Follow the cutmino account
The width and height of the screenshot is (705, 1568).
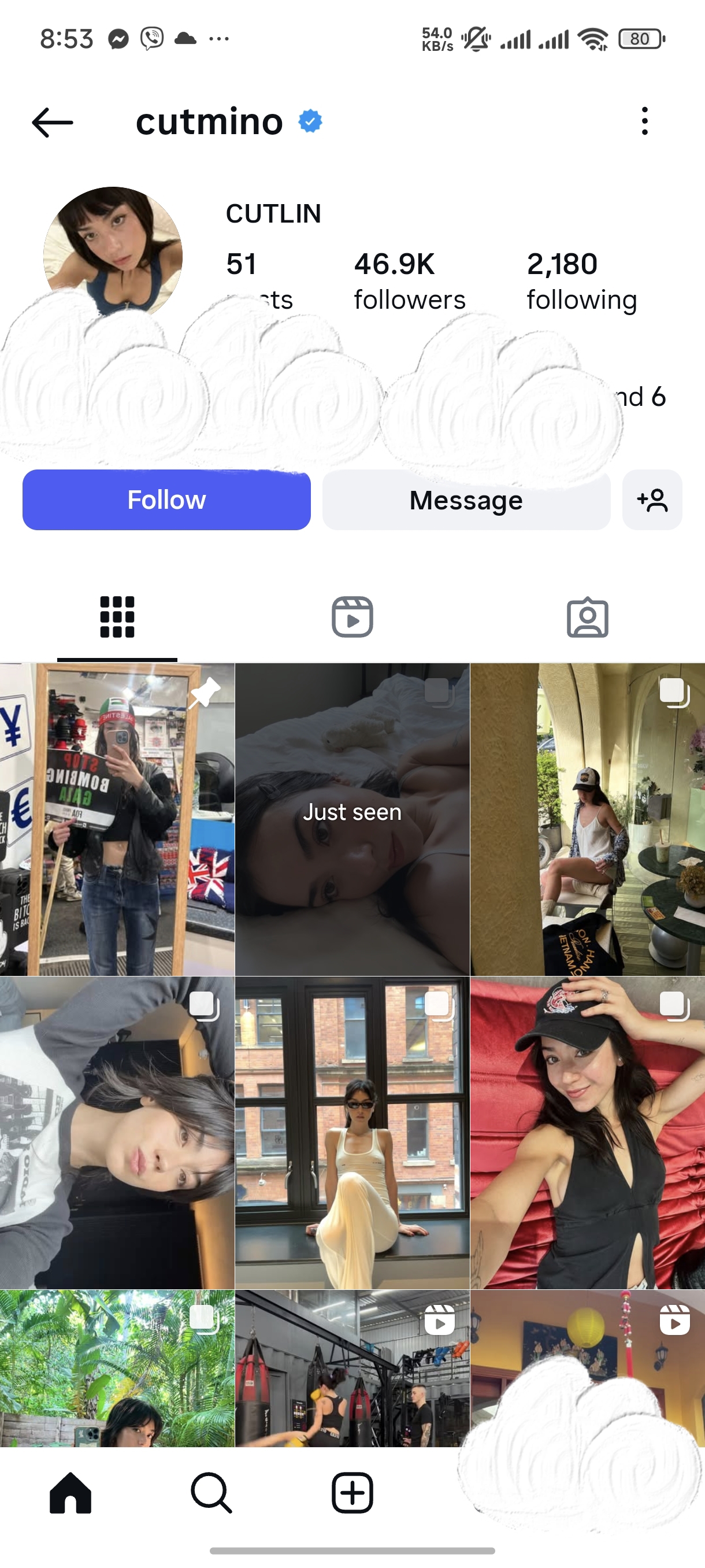[x=166, y=500]
